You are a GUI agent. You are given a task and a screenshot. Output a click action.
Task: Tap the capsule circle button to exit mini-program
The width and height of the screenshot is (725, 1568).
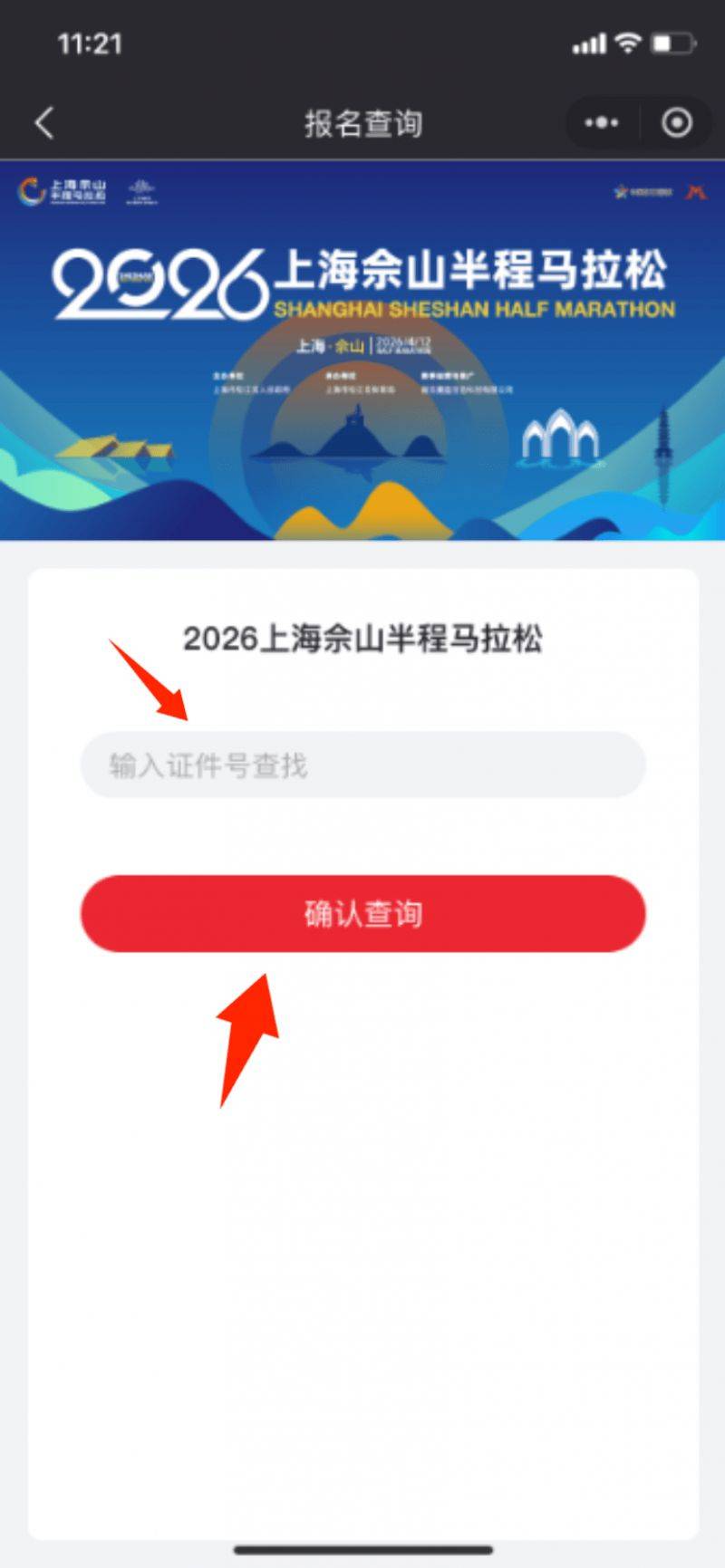676,122
